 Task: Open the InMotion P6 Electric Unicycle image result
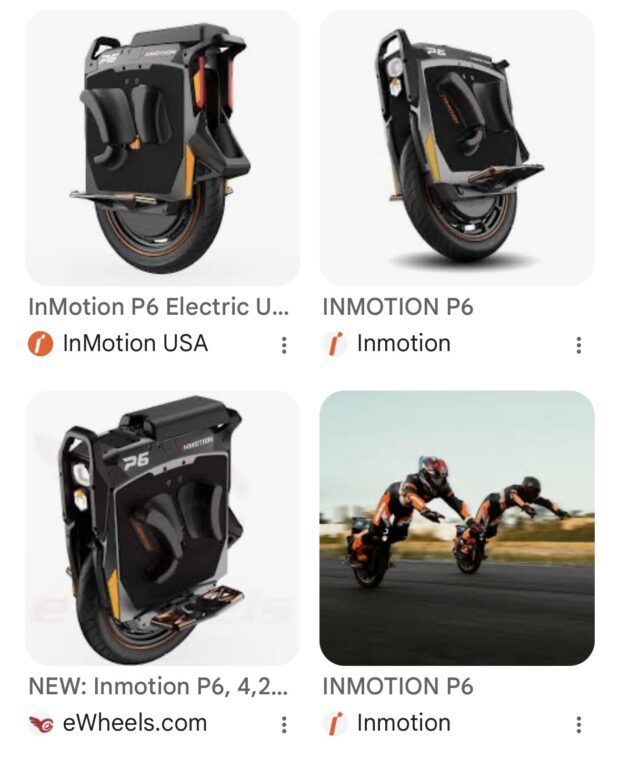click(x=162, y=148)
